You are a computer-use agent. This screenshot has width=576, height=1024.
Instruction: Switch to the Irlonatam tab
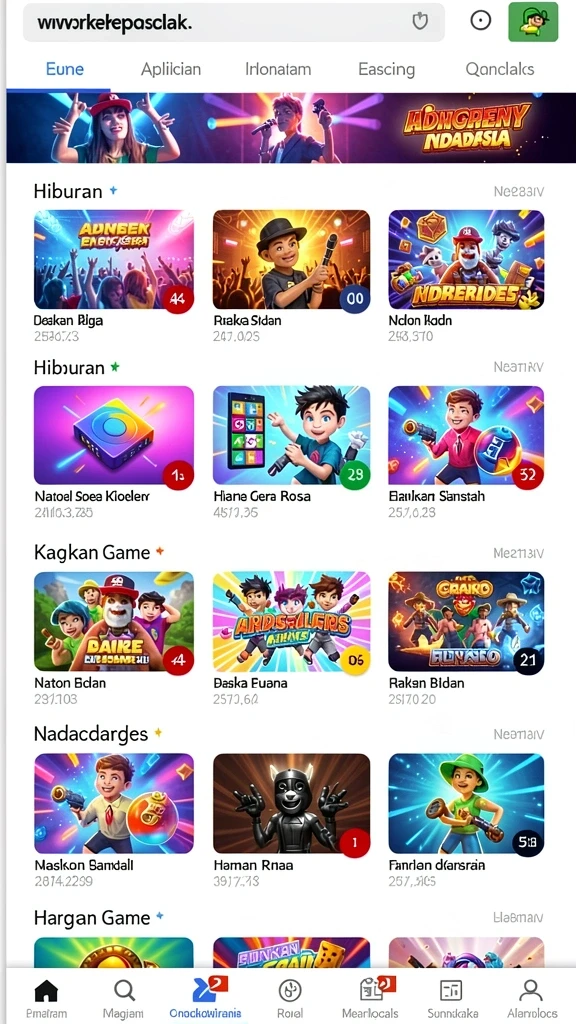pyautogui.click(x=278, y=69)
